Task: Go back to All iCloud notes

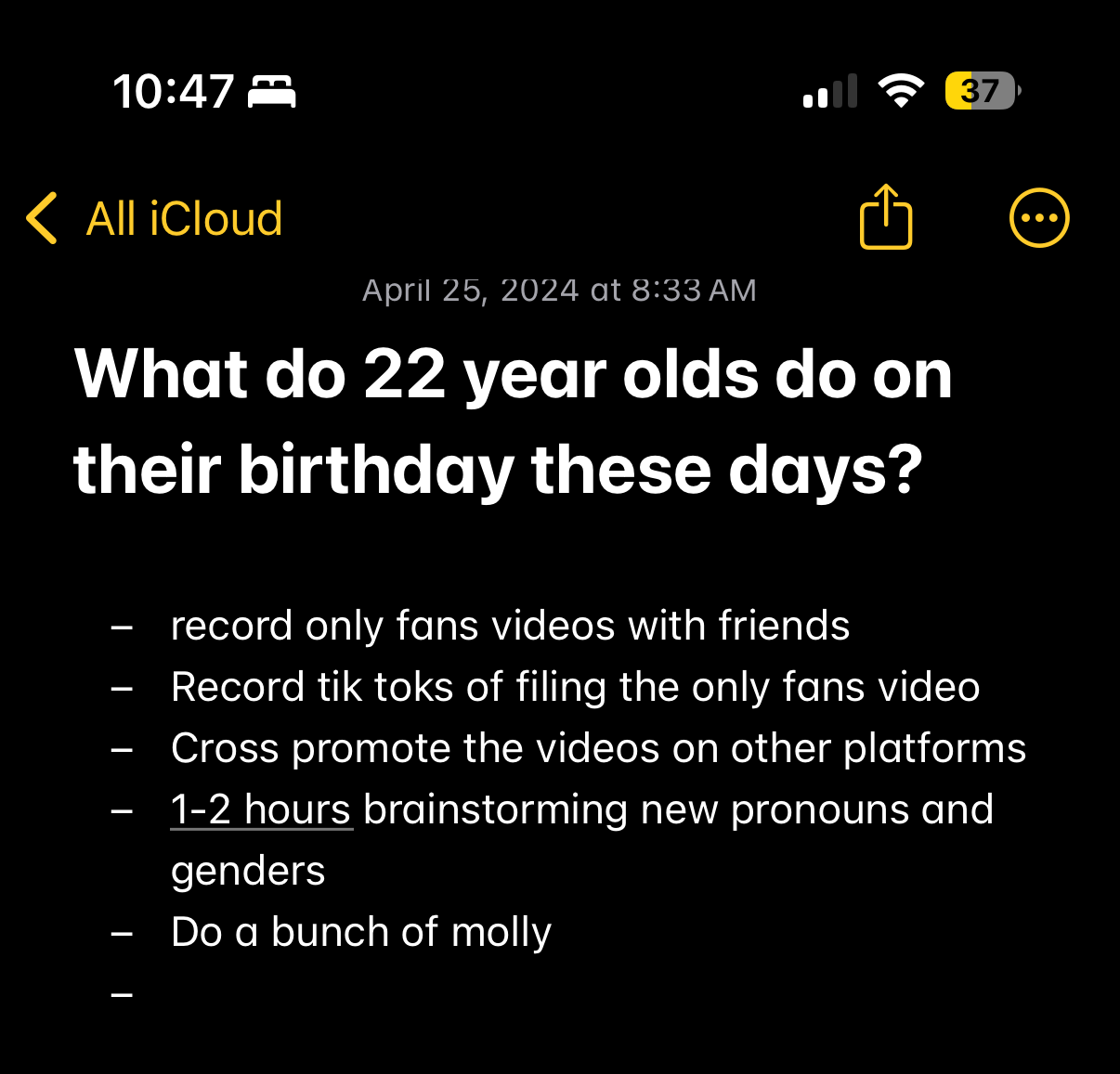Action: point(154,219)
